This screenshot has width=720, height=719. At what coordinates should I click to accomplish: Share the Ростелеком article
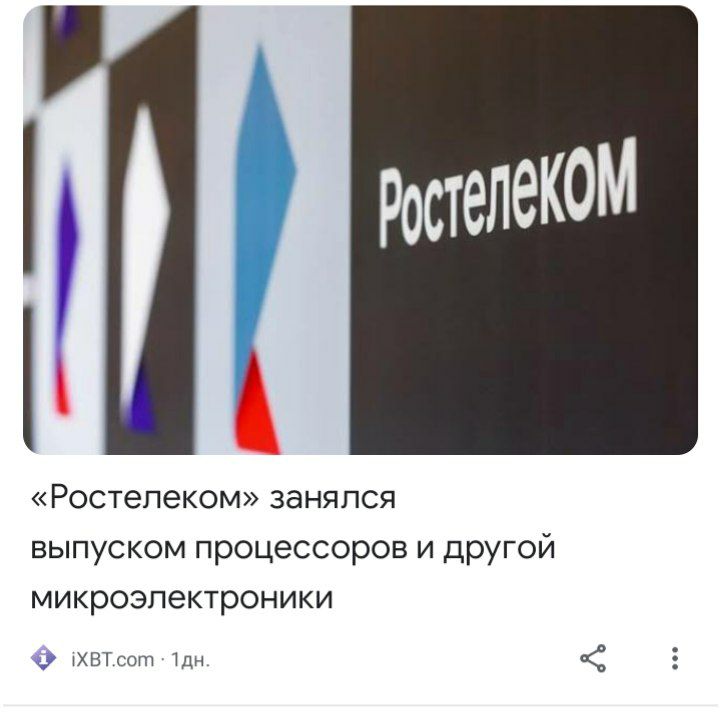tap(593, 658)
